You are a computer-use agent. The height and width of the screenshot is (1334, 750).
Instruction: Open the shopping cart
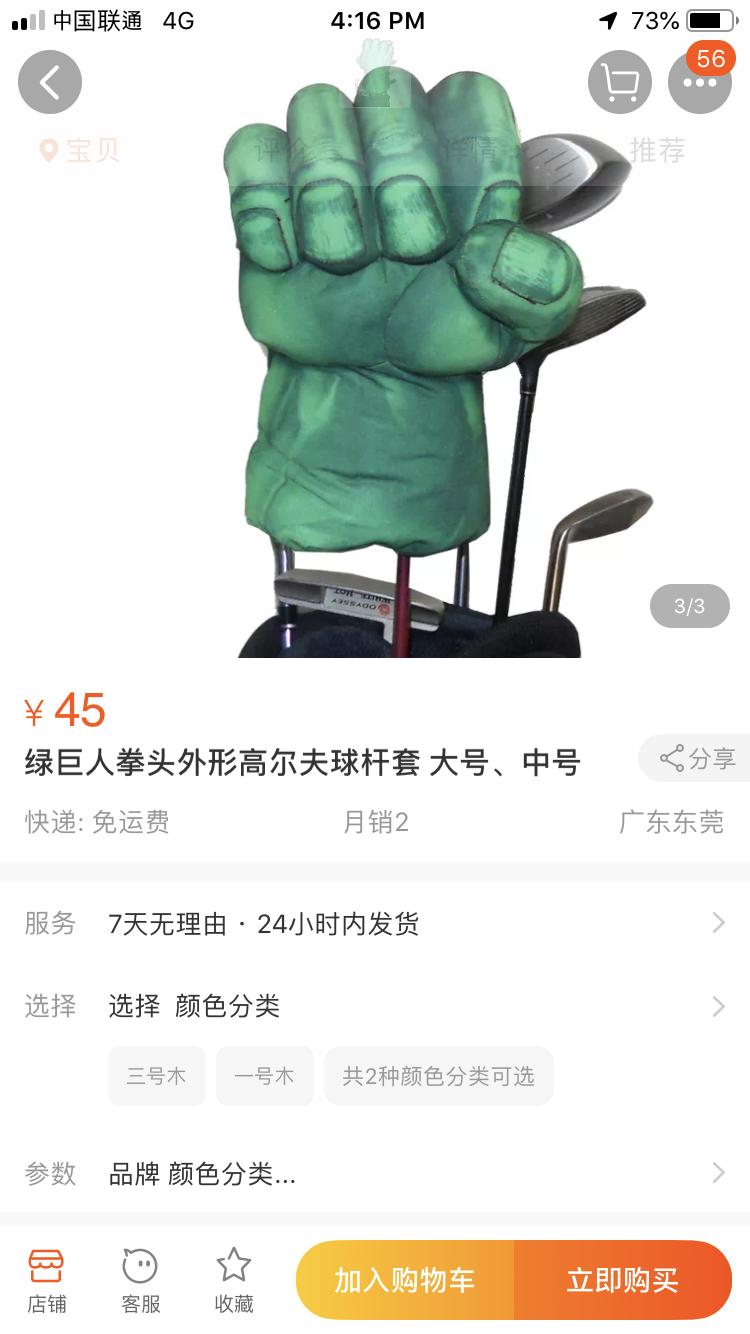tap(620, 82)
